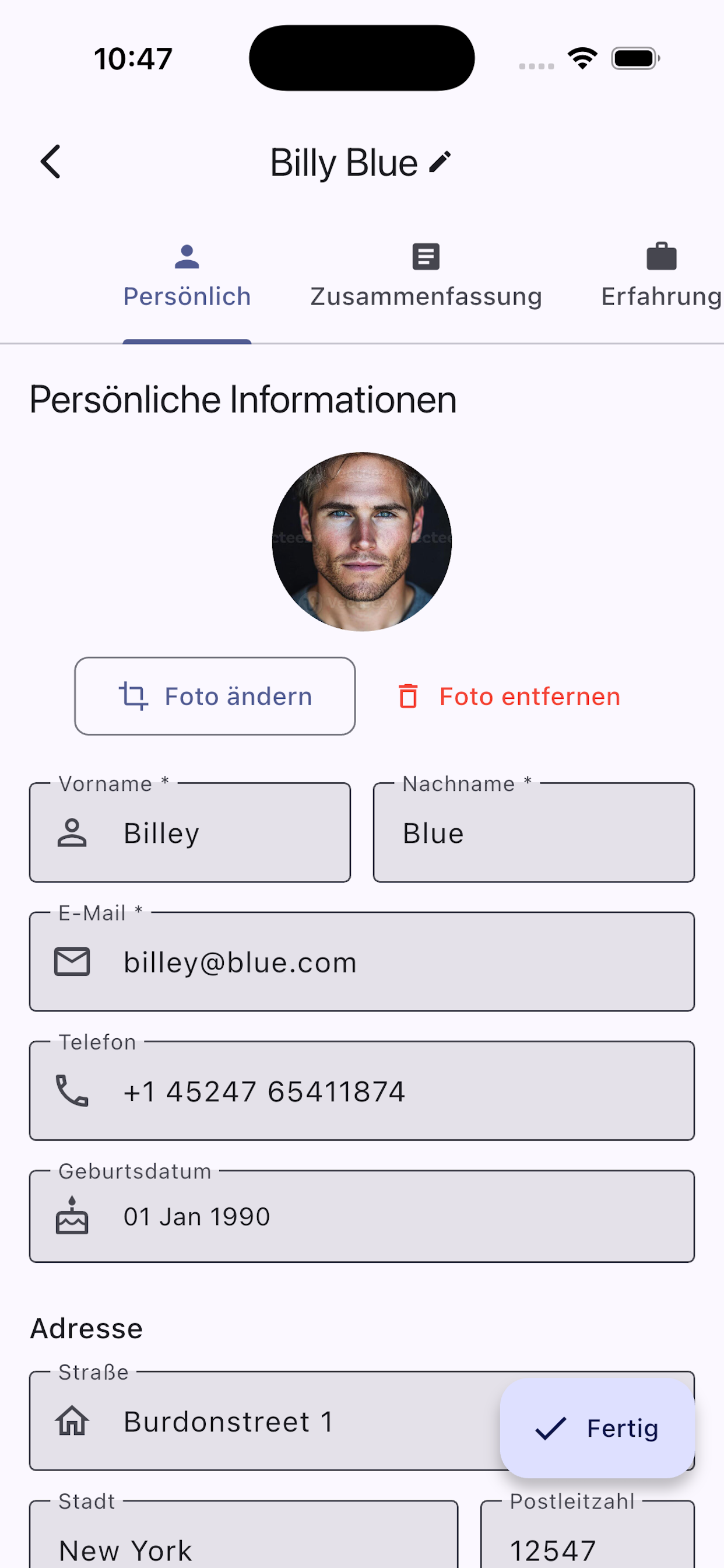
Task: Click the pencil edit icon next to Billy Blue
Action: pyautogui.click(x=440, y=162)
